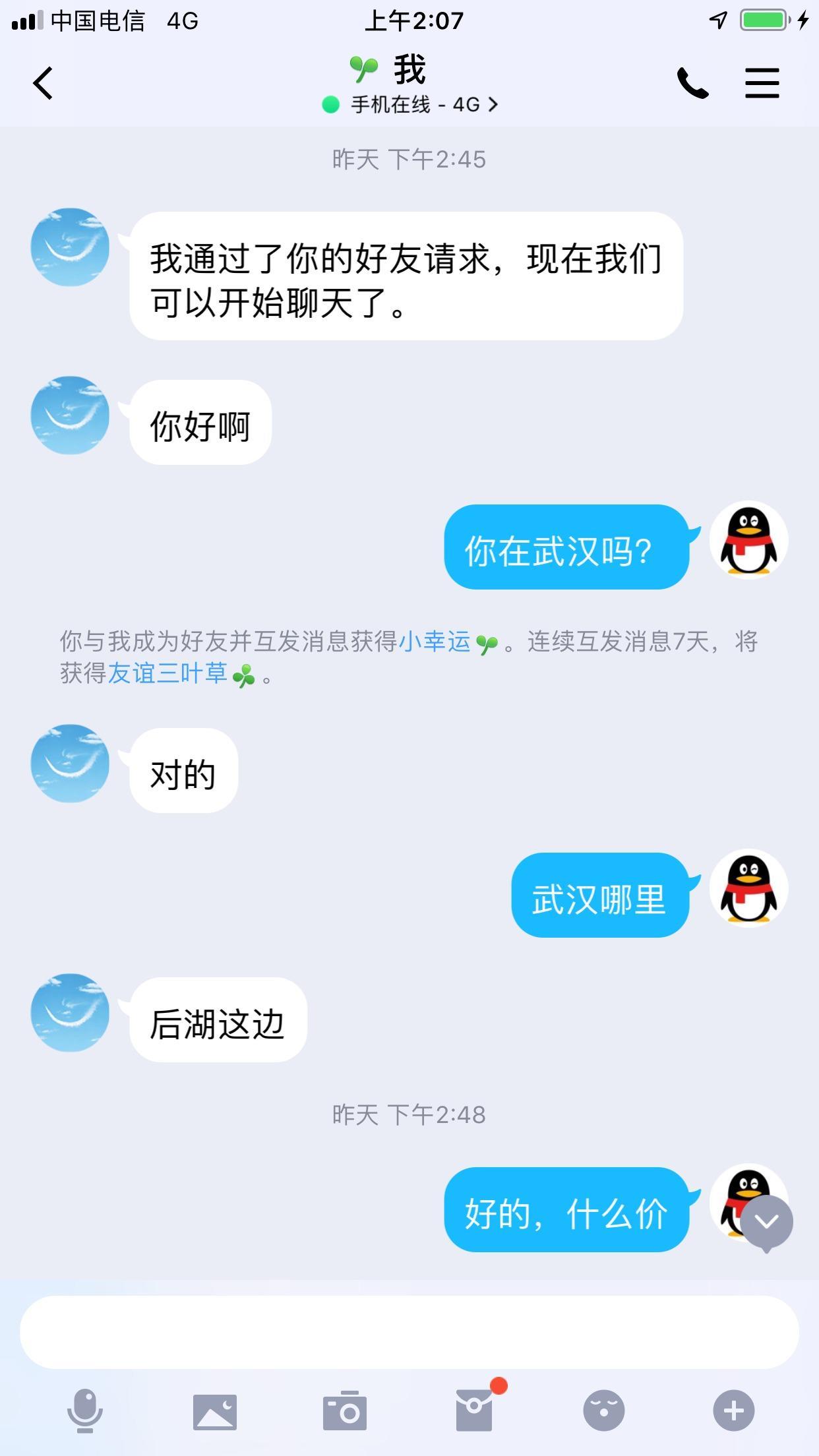Image resolution: width=819 pixels, height=1456 pixels.
Task: Record a voice message with the microphone
Action: coord(85,1411)
